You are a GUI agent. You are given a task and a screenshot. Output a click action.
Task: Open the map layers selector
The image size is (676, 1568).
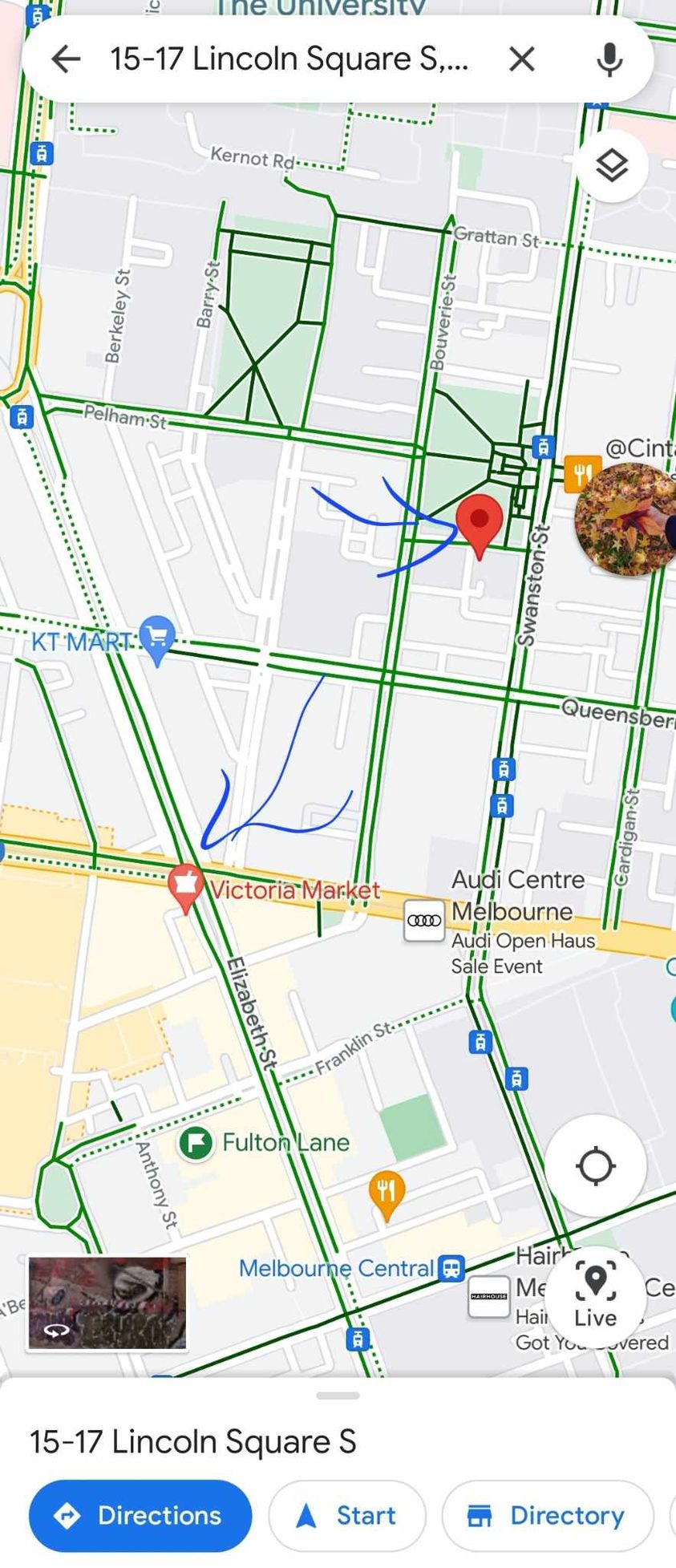612,166
